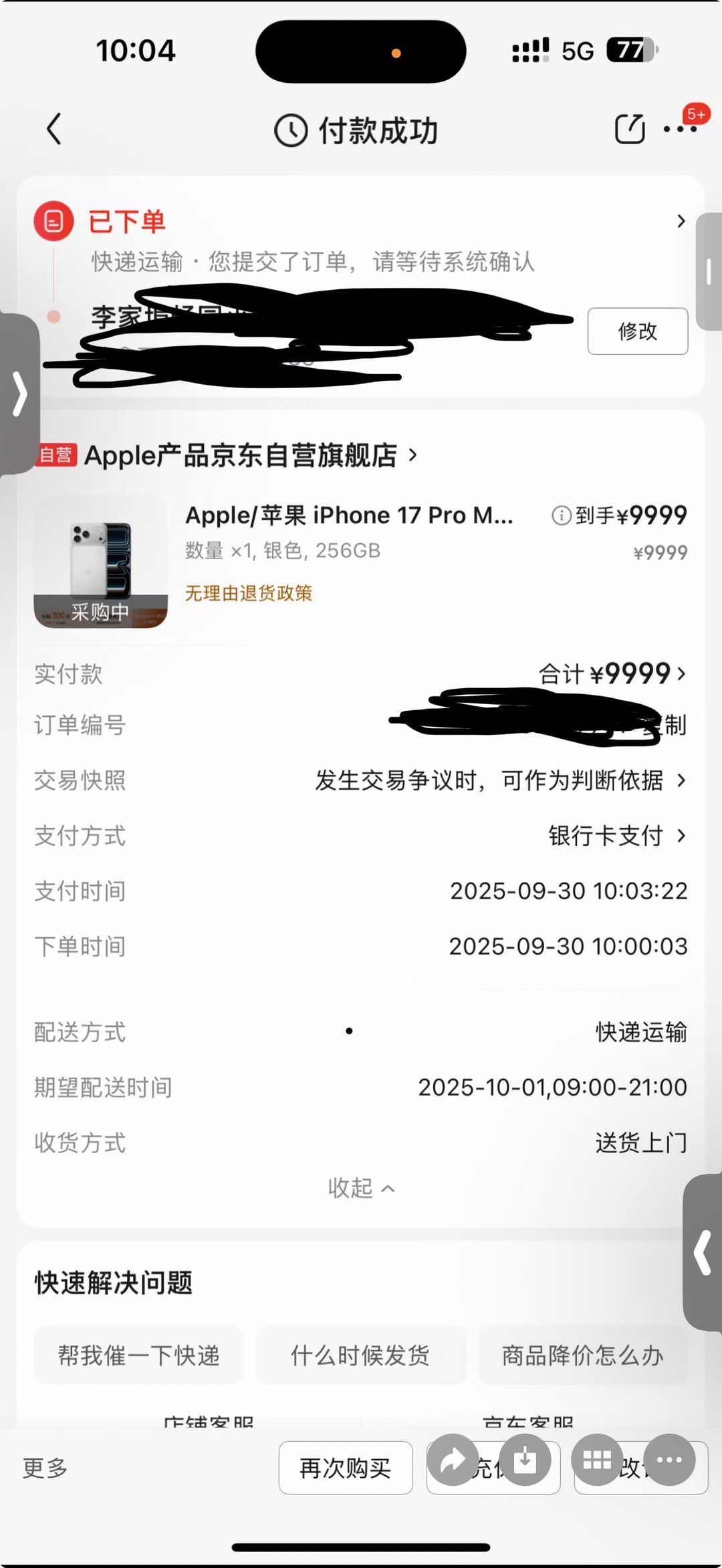This screenshot has width=722, height=1568.
Task: Share this order via the share icon
Action: (630, 129)
